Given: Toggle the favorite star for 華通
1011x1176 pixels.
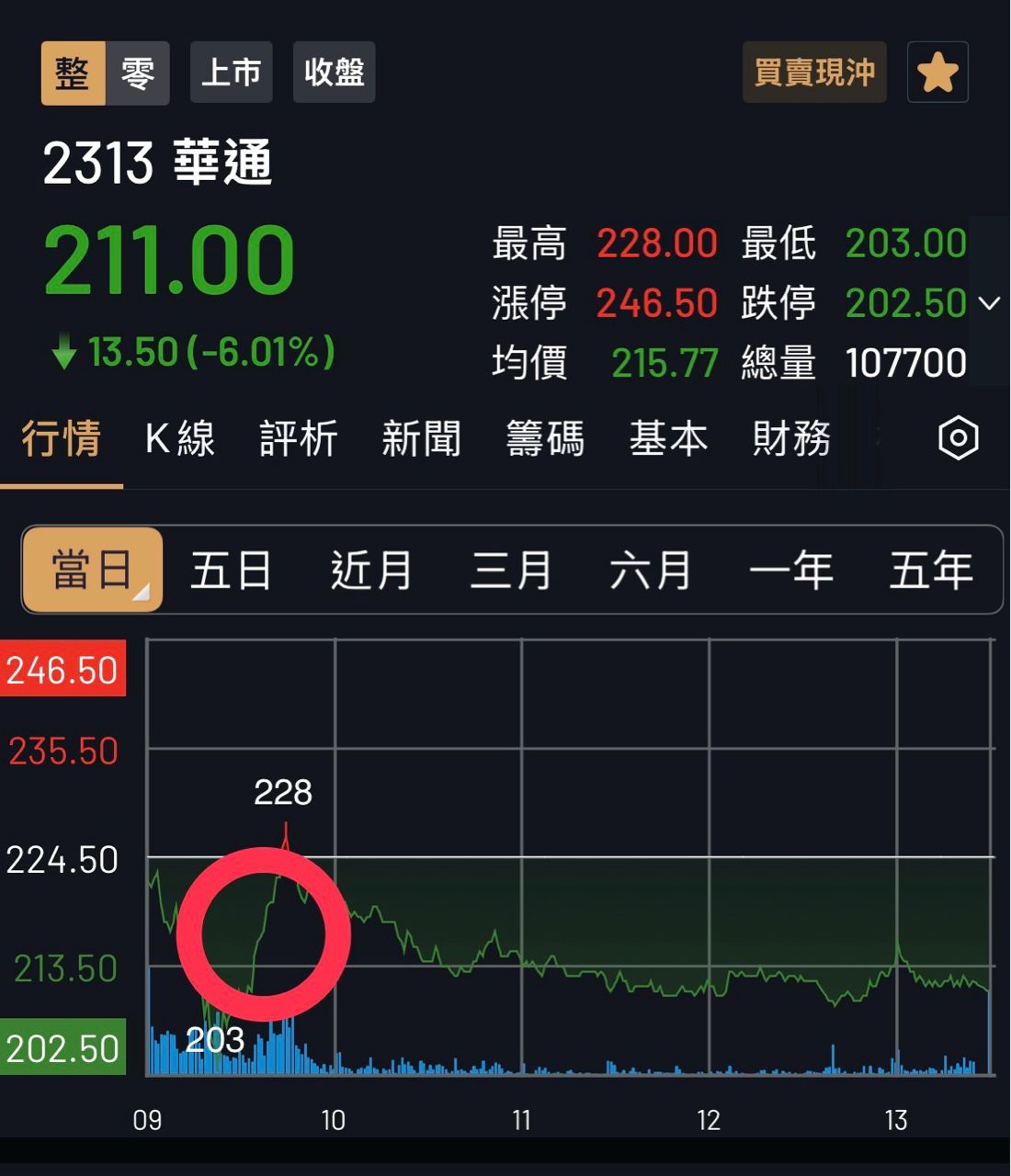Looking at the screenshot, I should click(x=937, y=73).
